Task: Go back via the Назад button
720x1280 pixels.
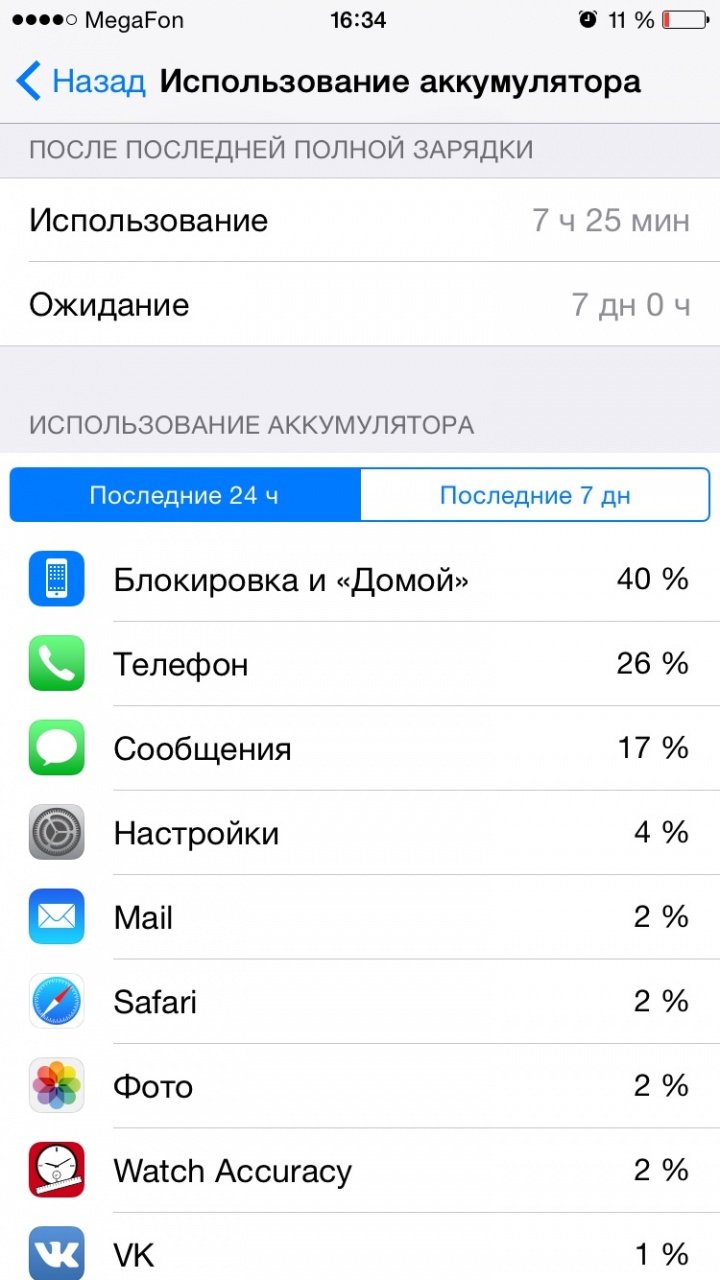Action: [x=81, y=81]
